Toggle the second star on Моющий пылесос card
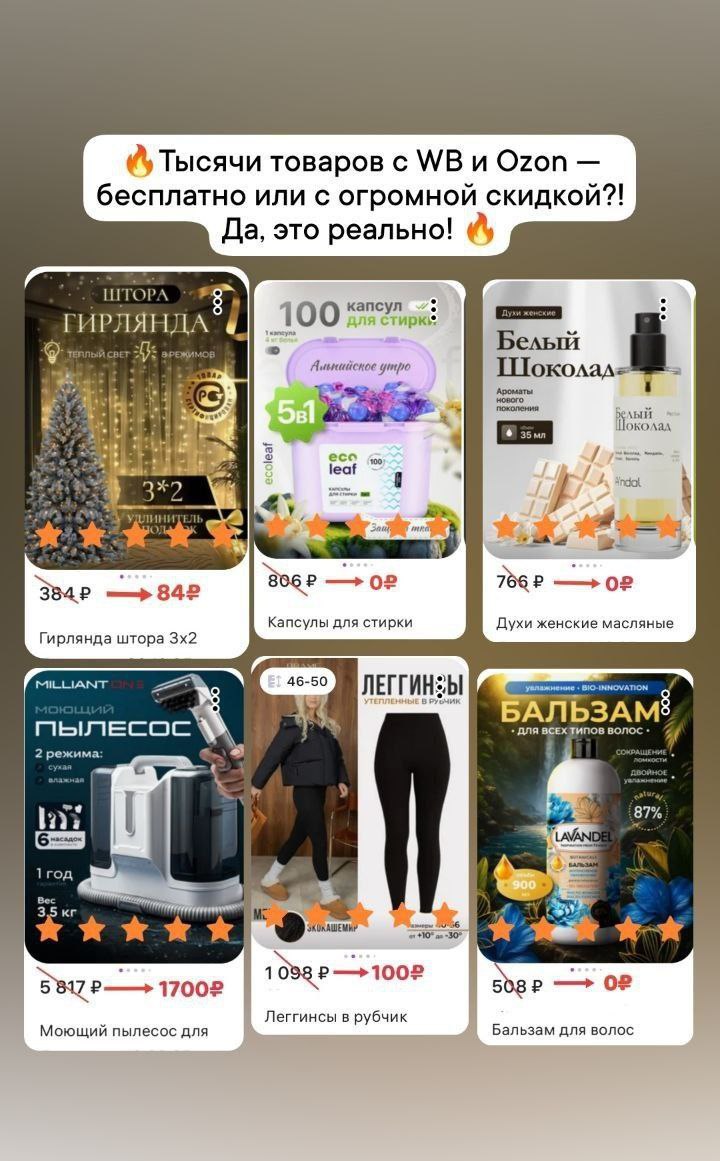The width and height of the screenshot is (720, 1161). (x=94, y=932)
